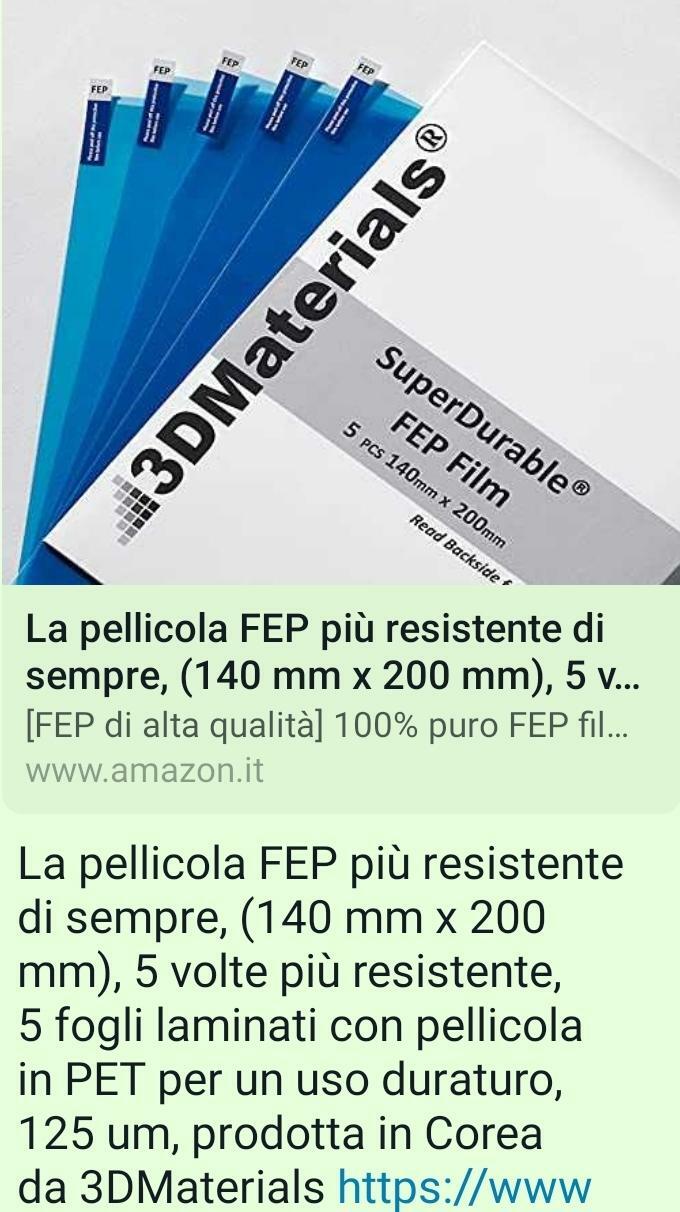Open the Amazon FEP film link preview

pos(340,405)
